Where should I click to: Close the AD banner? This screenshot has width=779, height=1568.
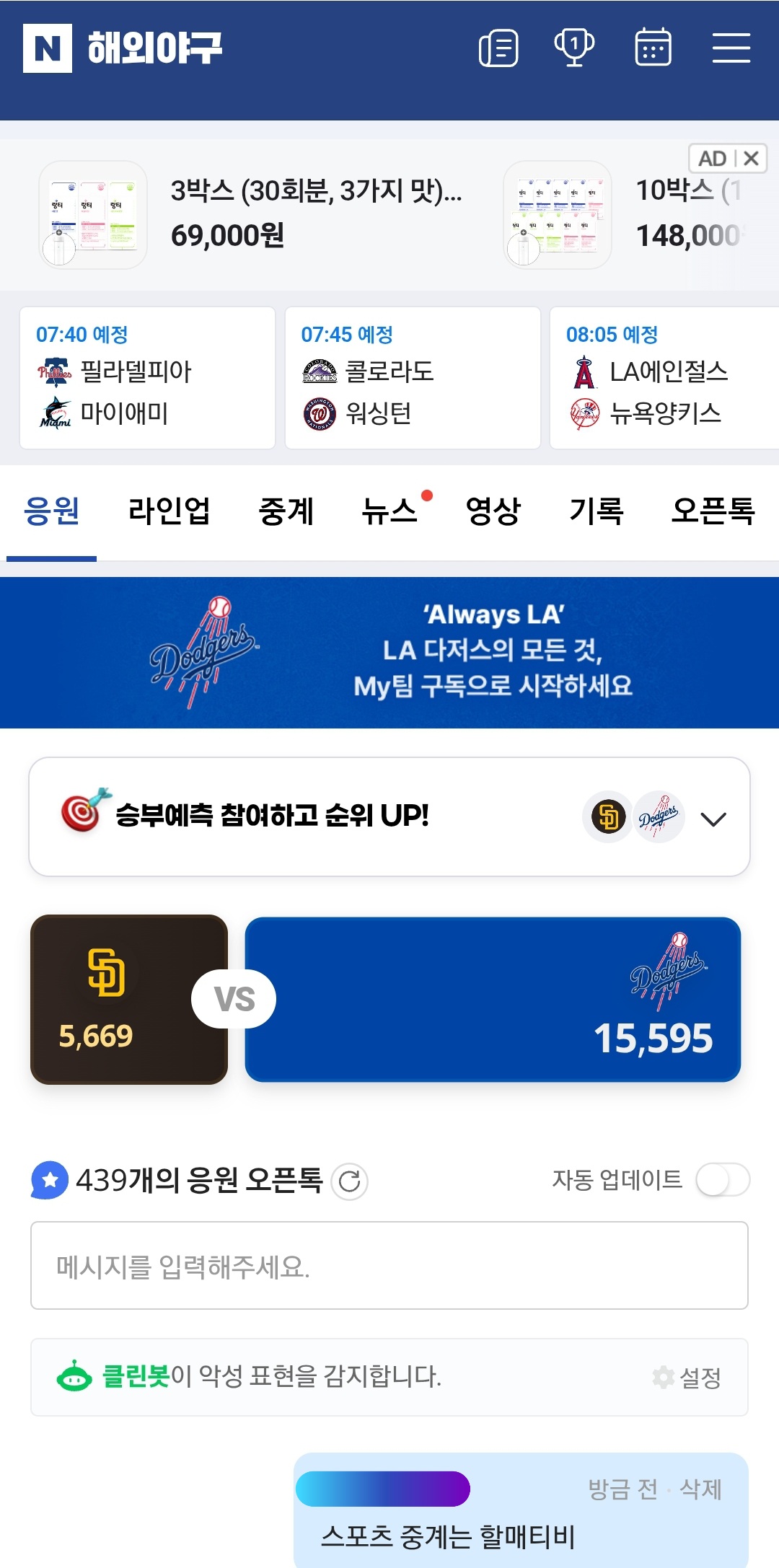click(x=751, y=159)
